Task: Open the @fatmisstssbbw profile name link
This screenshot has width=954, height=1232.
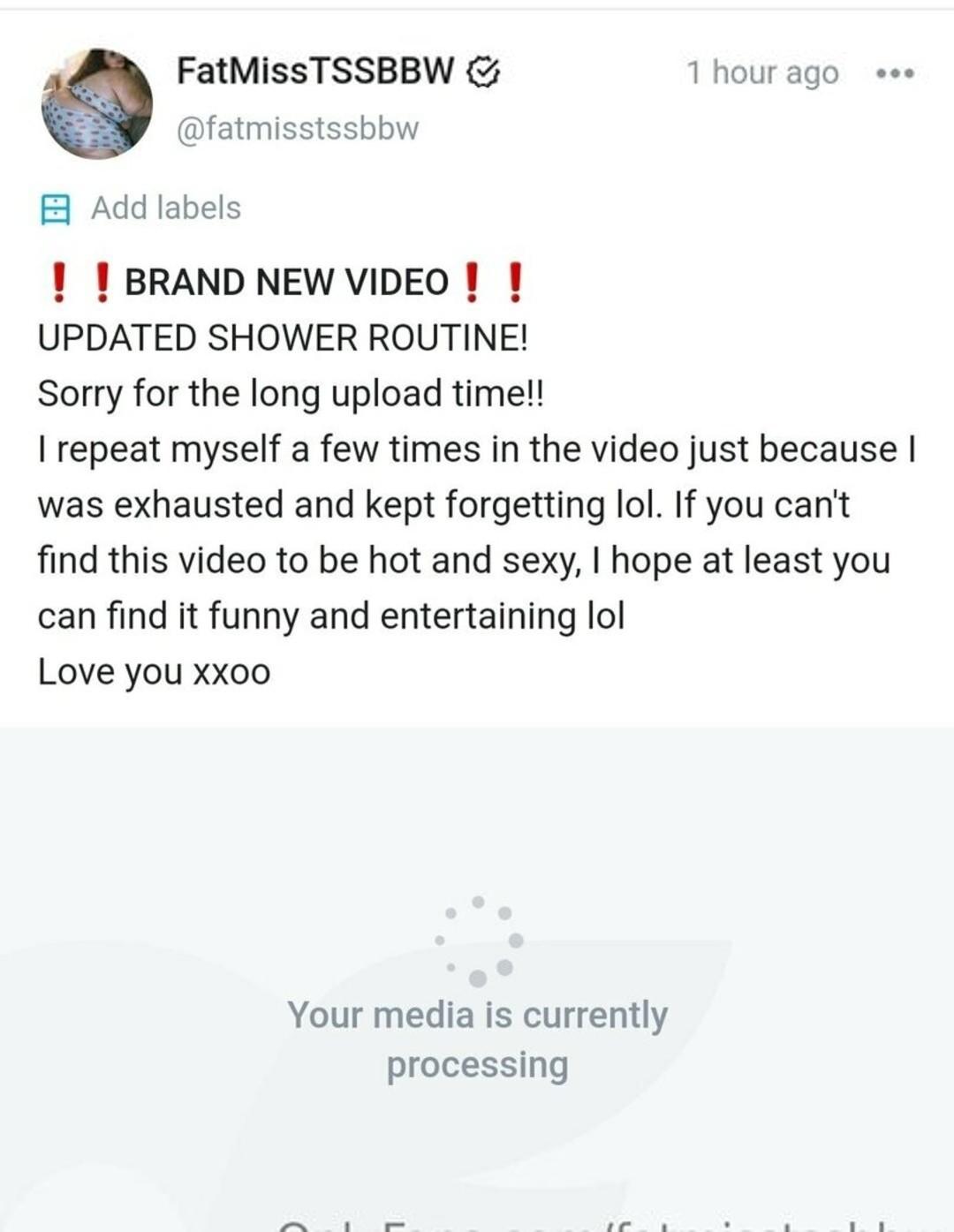Action: tap(298, 129)
